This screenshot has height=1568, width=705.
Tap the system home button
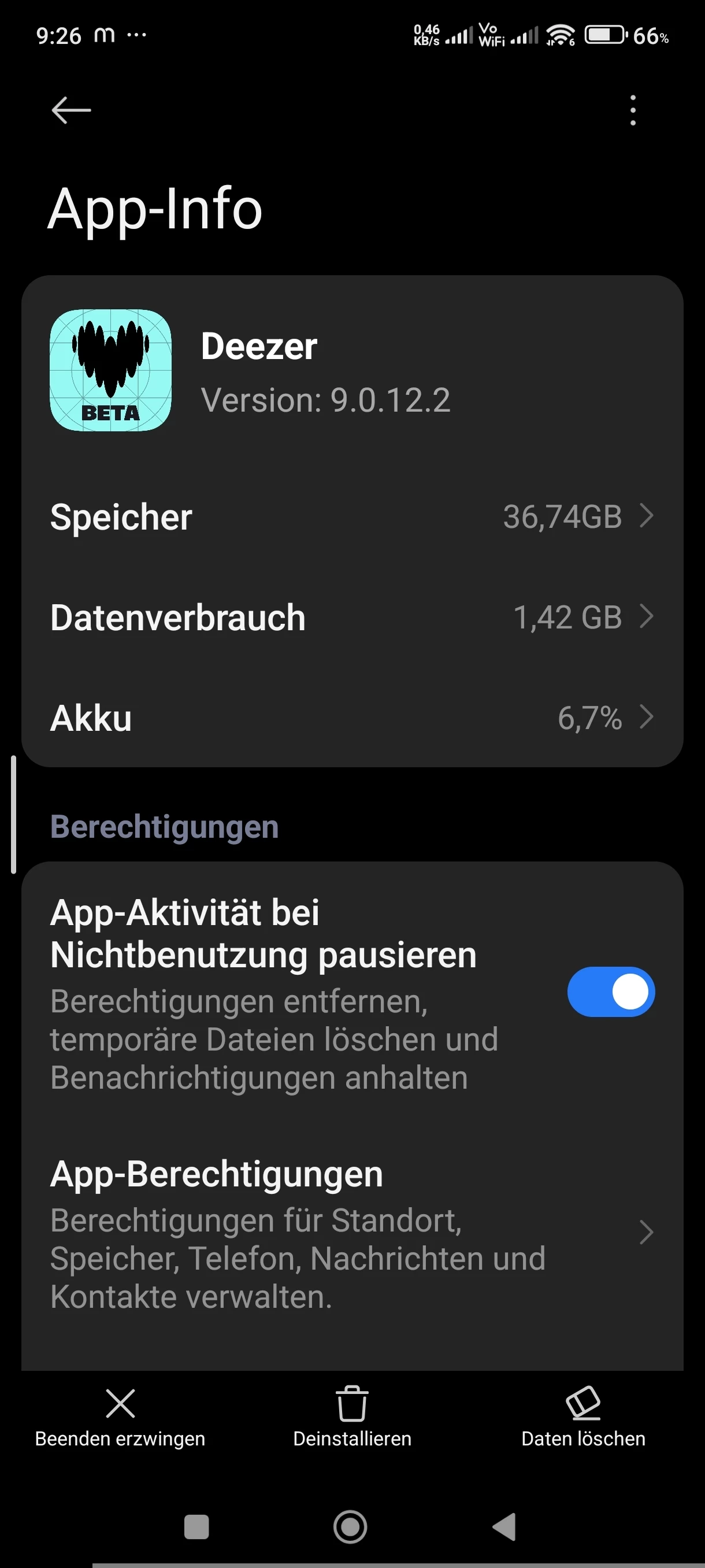click(x=350, y=1526)
